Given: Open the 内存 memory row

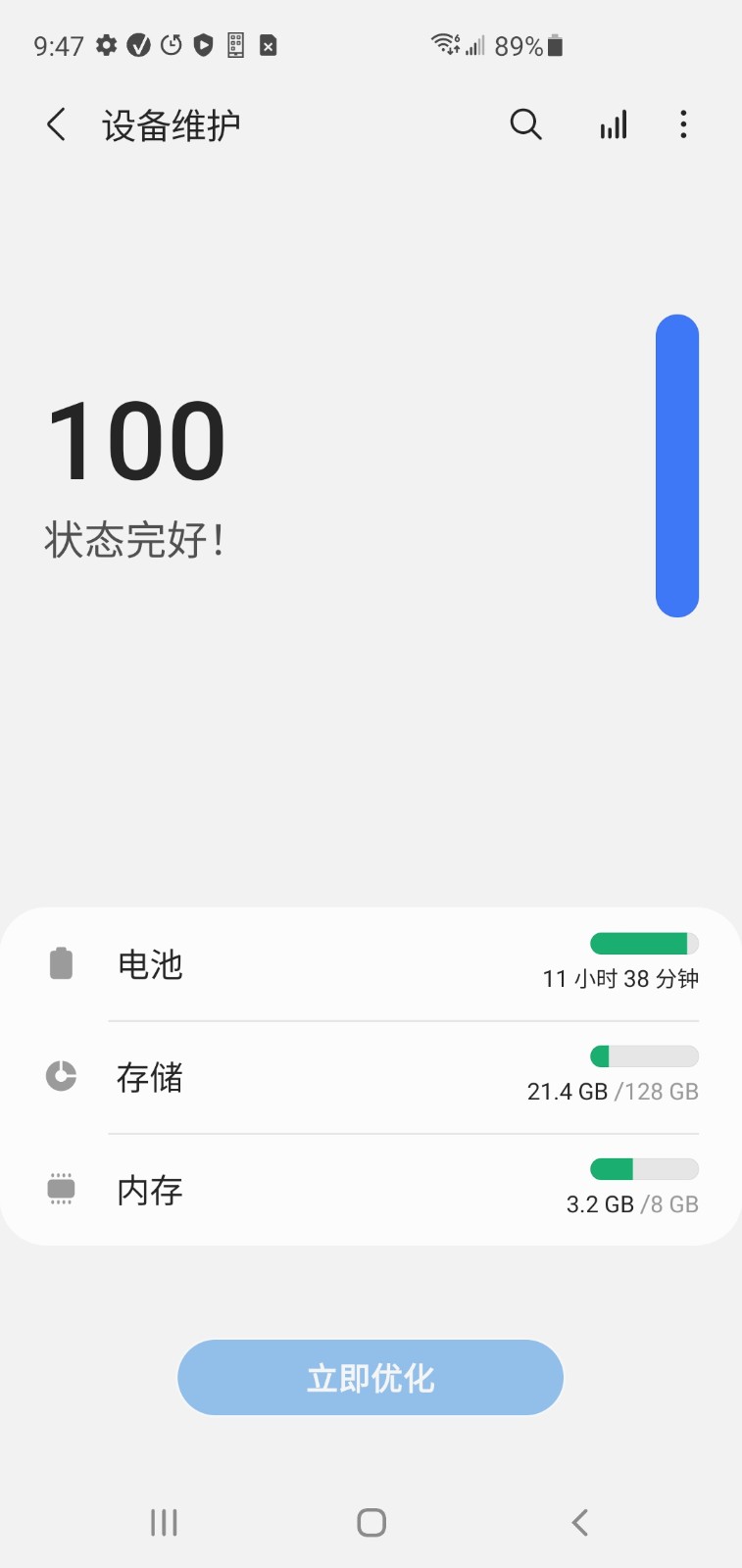Looking at the screenshot, I should pos(371,1190).
